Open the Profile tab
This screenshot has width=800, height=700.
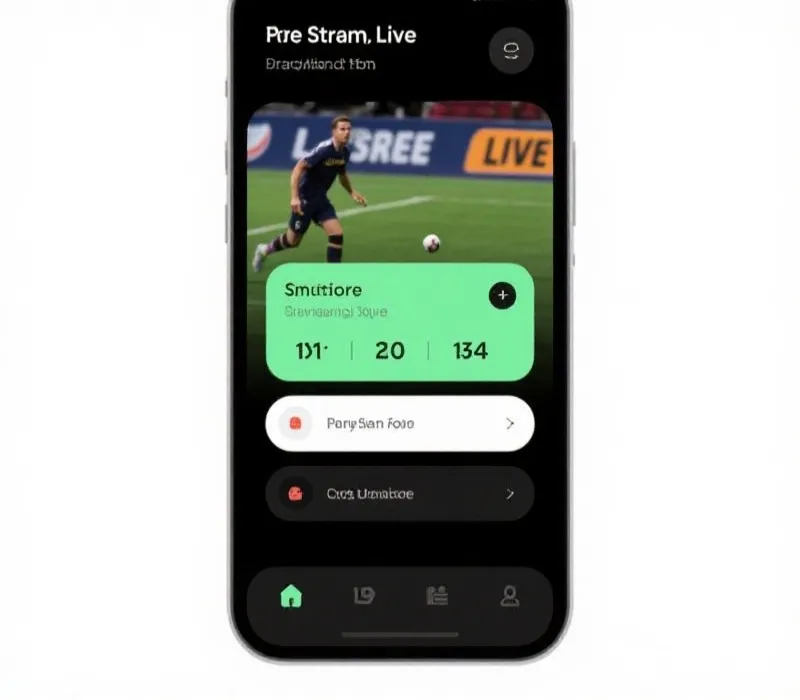point(509,597)
